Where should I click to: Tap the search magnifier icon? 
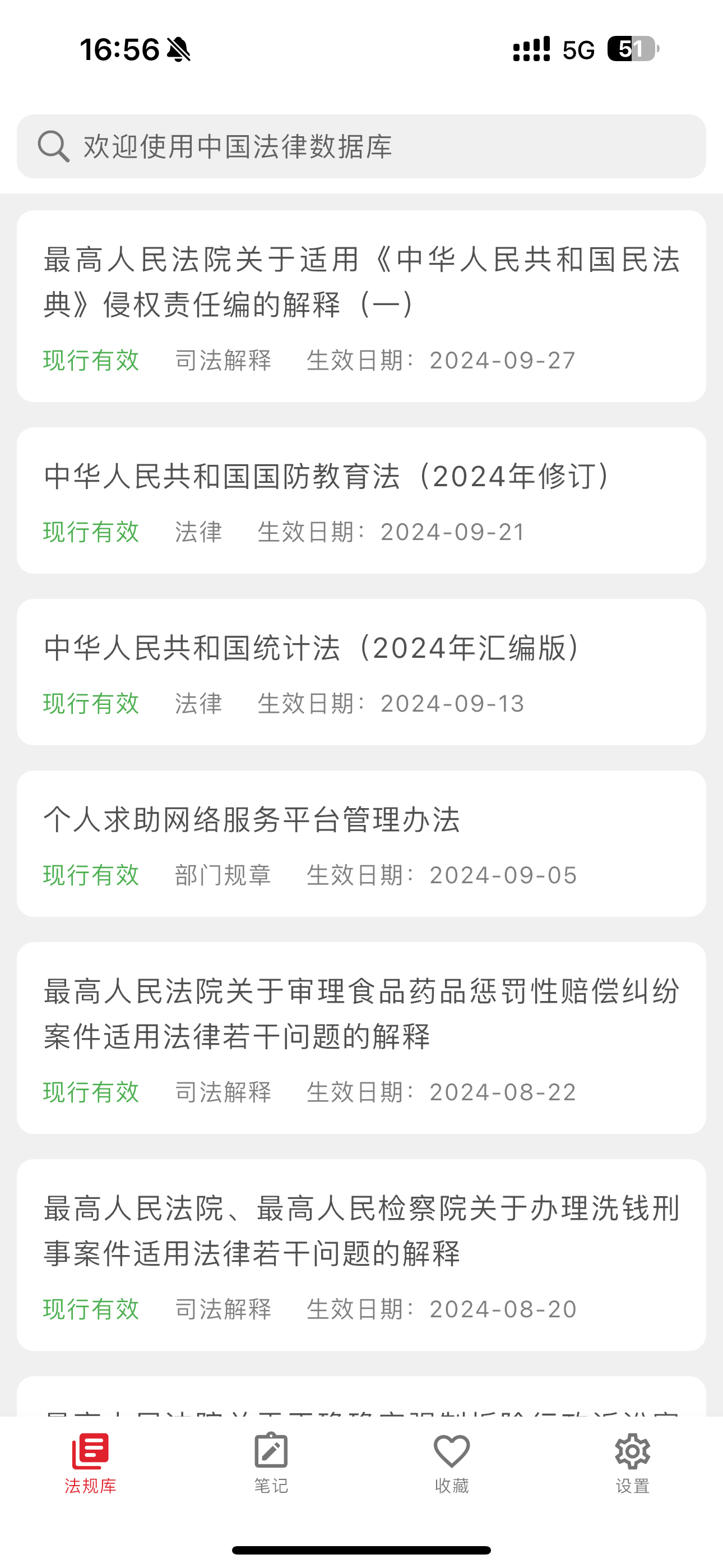(x=54, y=146)
